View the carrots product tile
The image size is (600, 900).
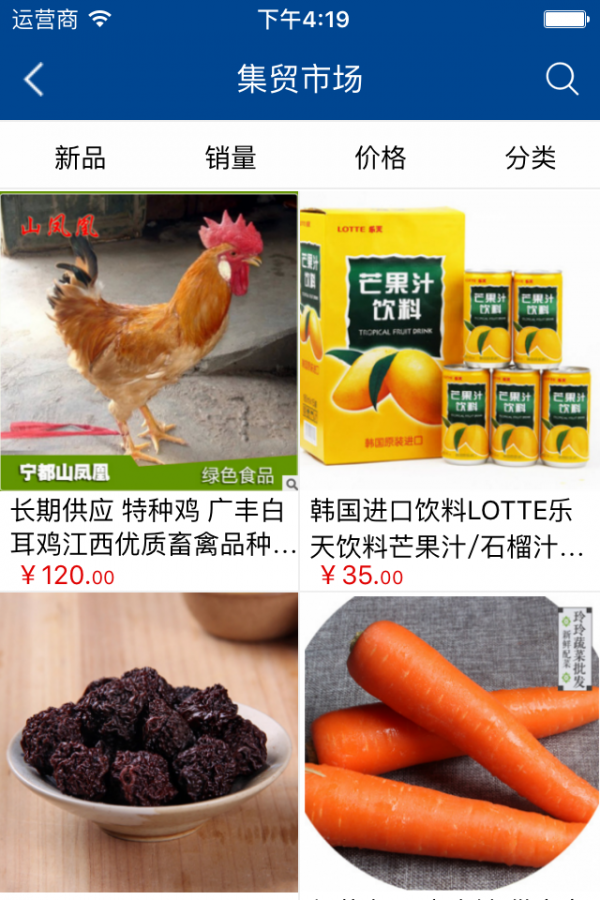[x=450, y=745]
